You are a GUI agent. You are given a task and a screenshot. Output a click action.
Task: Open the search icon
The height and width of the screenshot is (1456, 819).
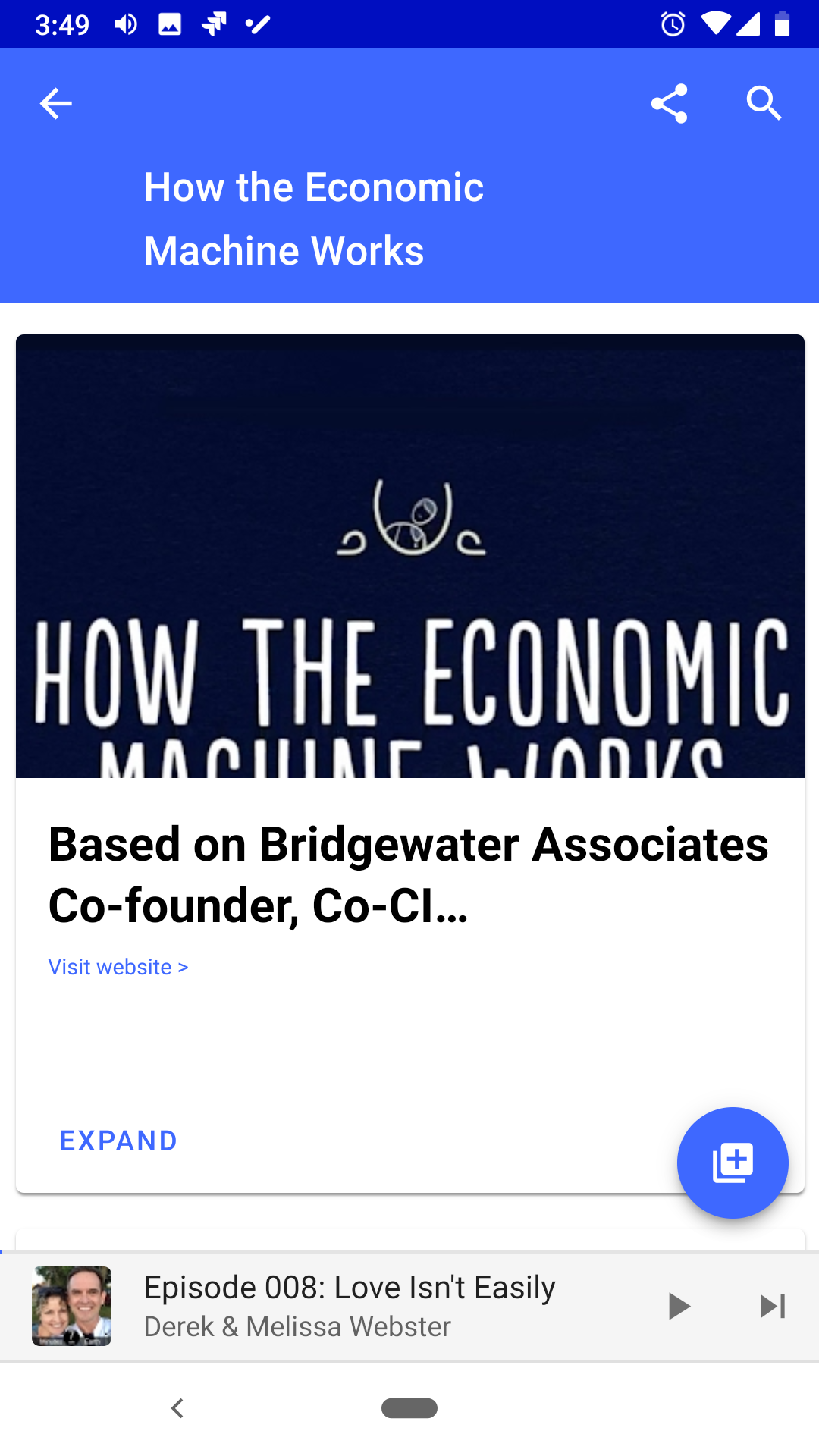[764, 104]
